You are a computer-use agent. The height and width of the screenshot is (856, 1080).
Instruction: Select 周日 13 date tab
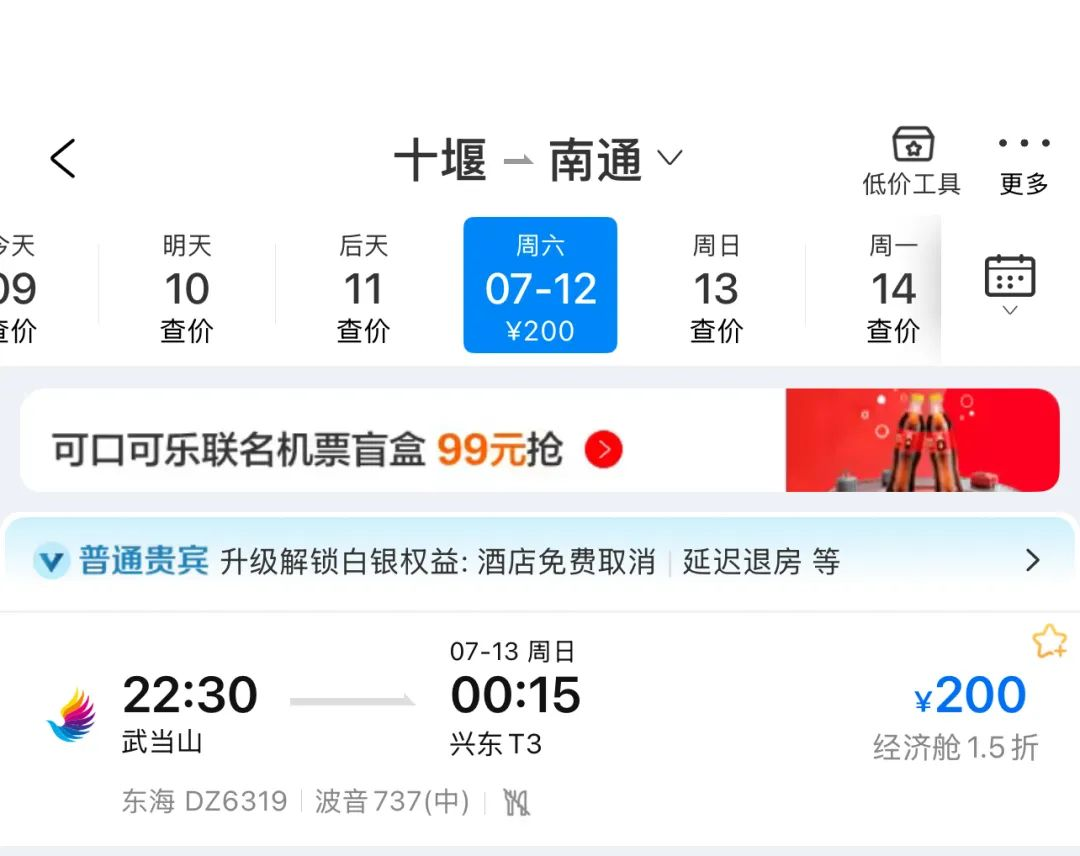pyautogui.click(x=716, y=287)
